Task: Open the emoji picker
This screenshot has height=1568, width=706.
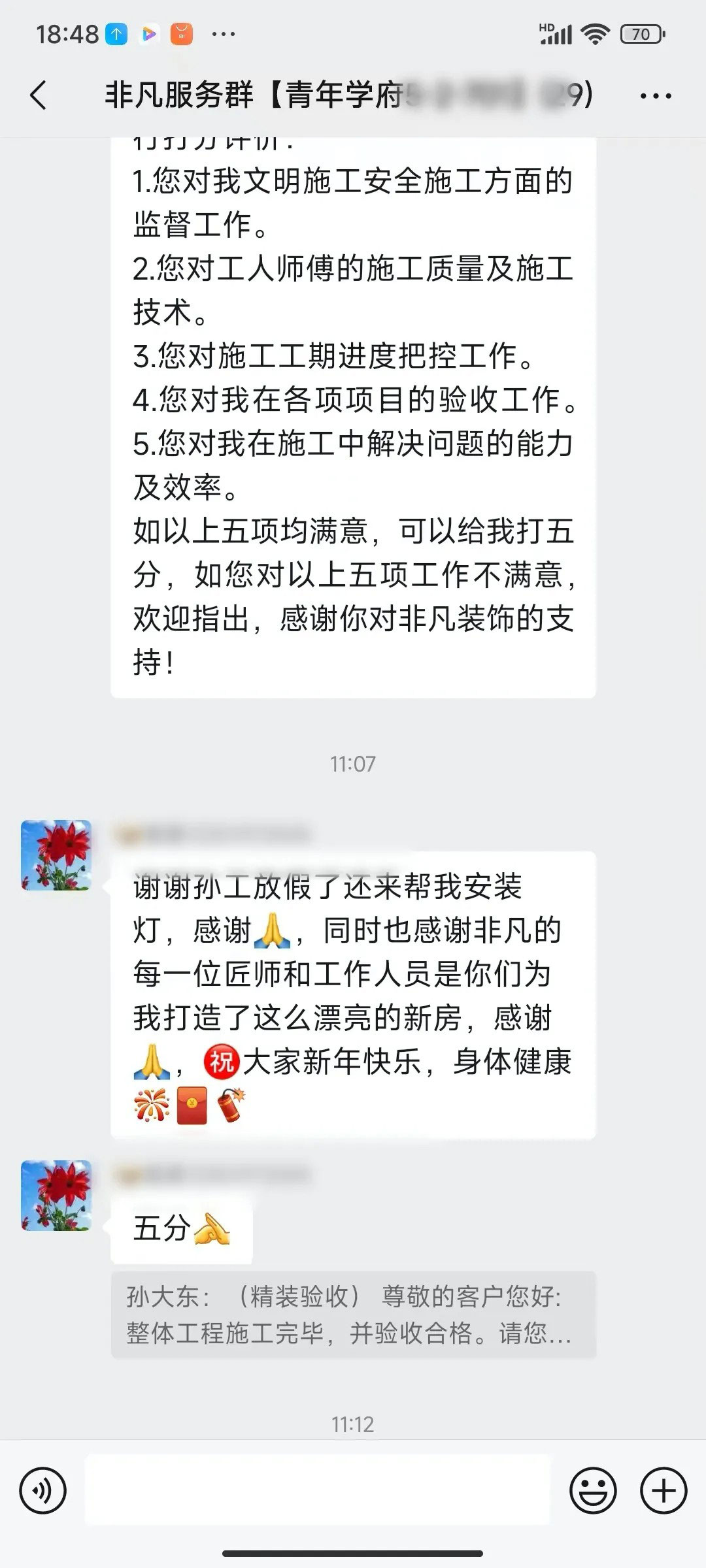Action: click(593, 1490)
